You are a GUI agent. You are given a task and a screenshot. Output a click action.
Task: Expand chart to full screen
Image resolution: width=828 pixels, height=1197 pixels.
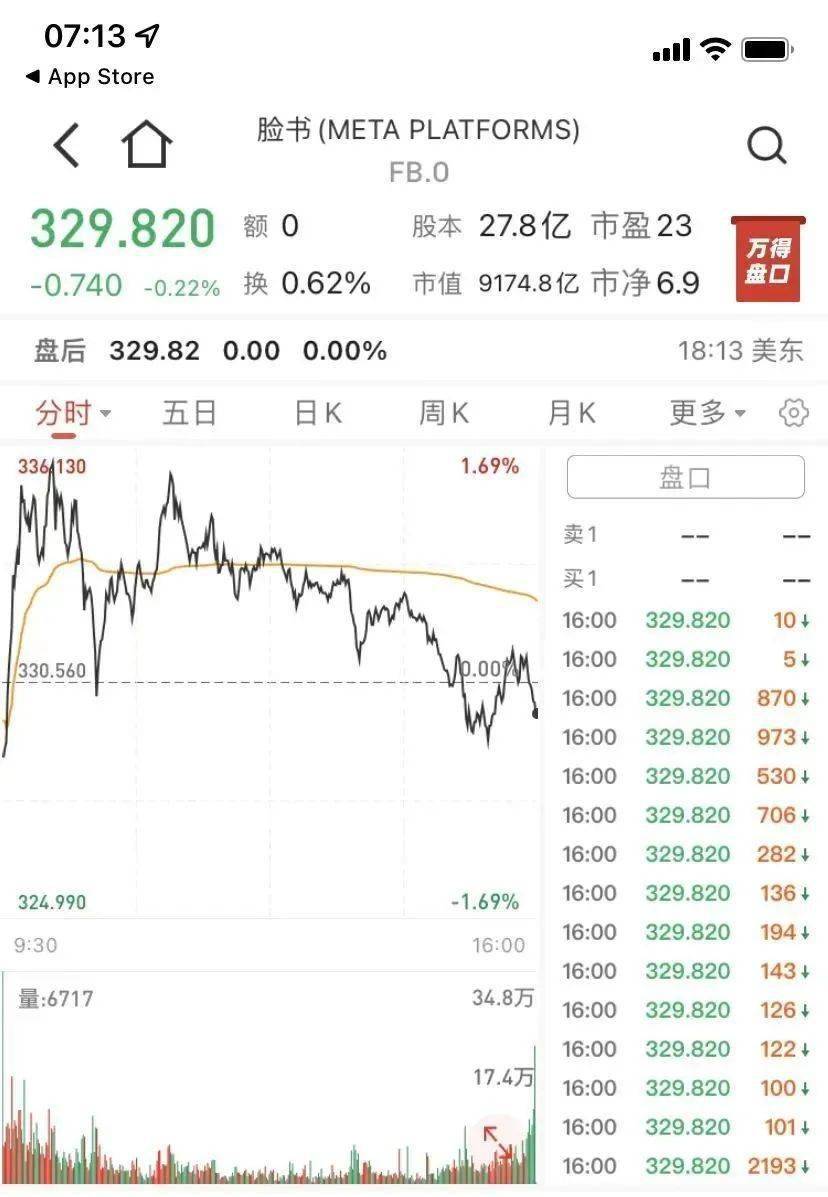498,1141
